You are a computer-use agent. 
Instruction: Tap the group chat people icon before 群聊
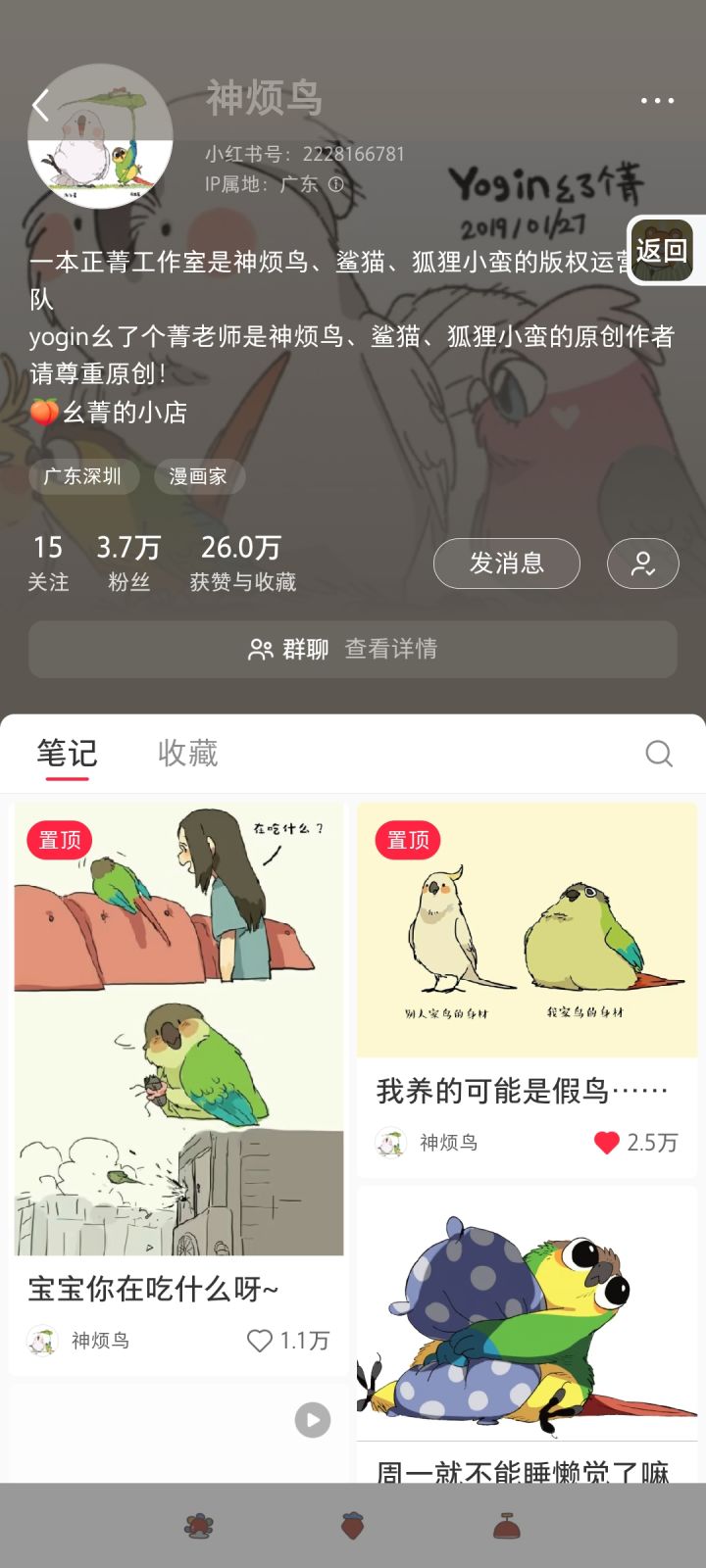click(x=260, y=649)
